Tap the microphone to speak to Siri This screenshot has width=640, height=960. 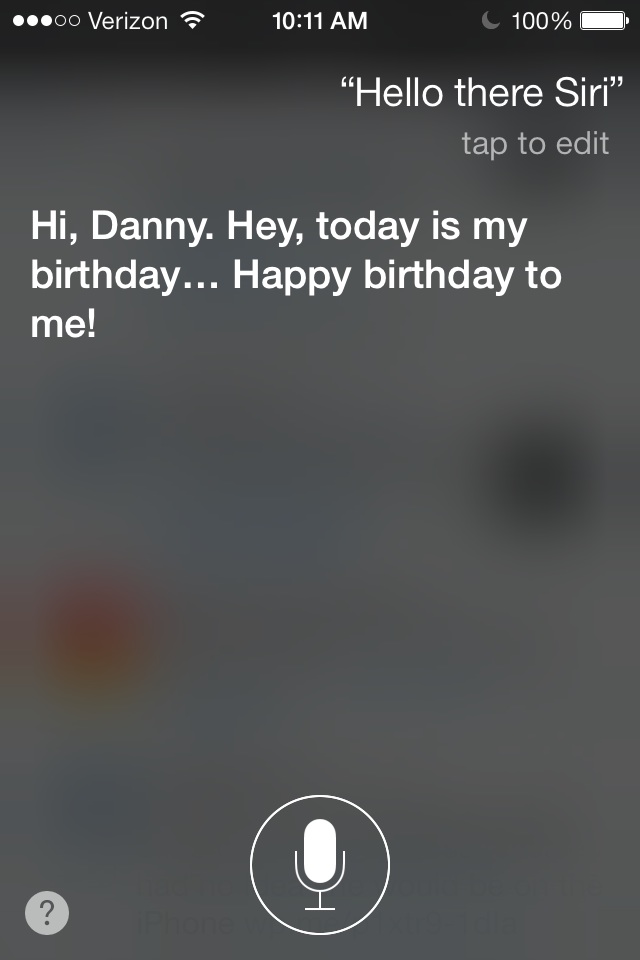click(320, 865)
